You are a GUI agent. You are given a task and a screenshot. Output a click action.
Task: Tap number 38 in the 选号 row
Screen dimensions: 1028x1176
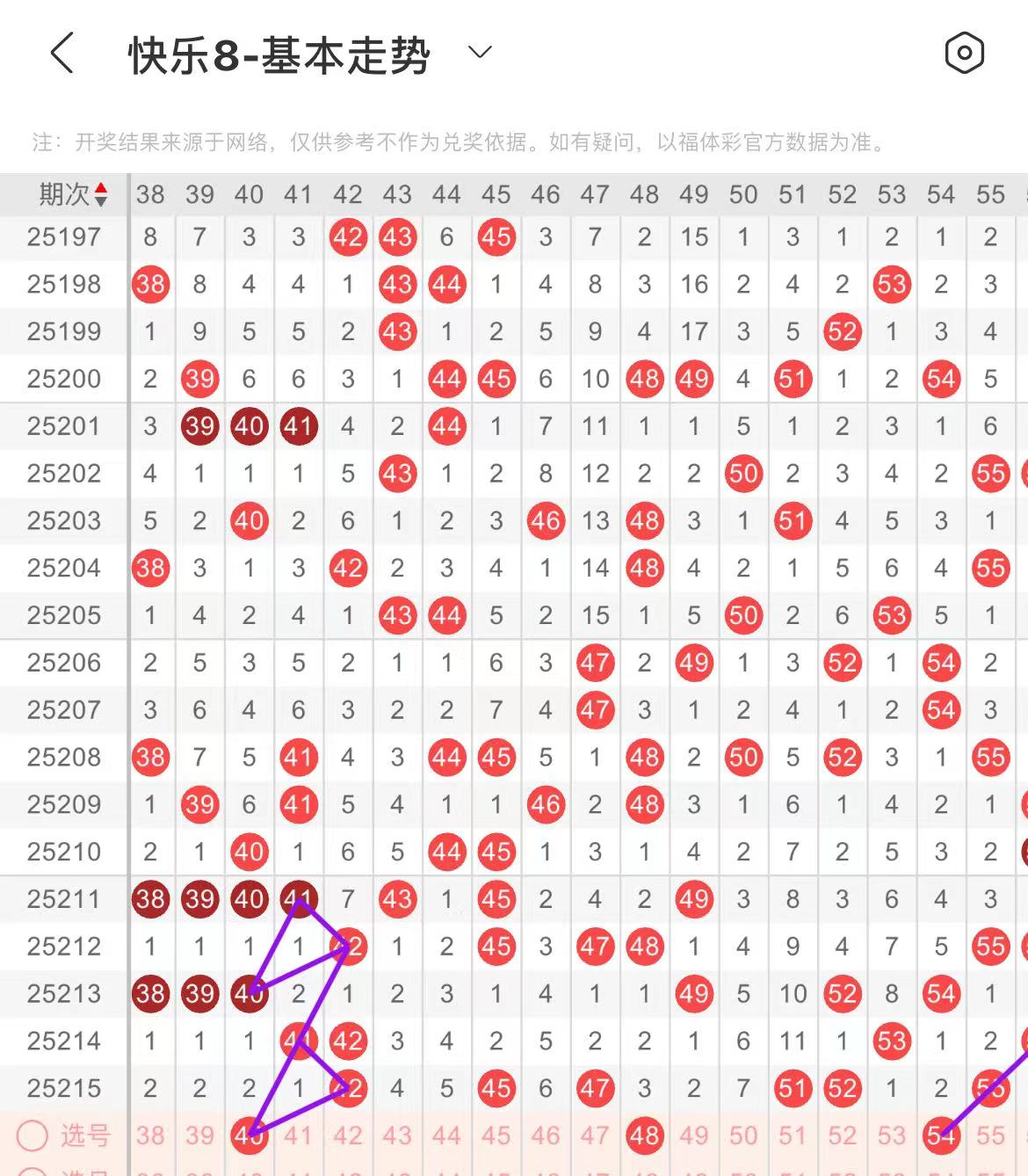coord(150,1136)
